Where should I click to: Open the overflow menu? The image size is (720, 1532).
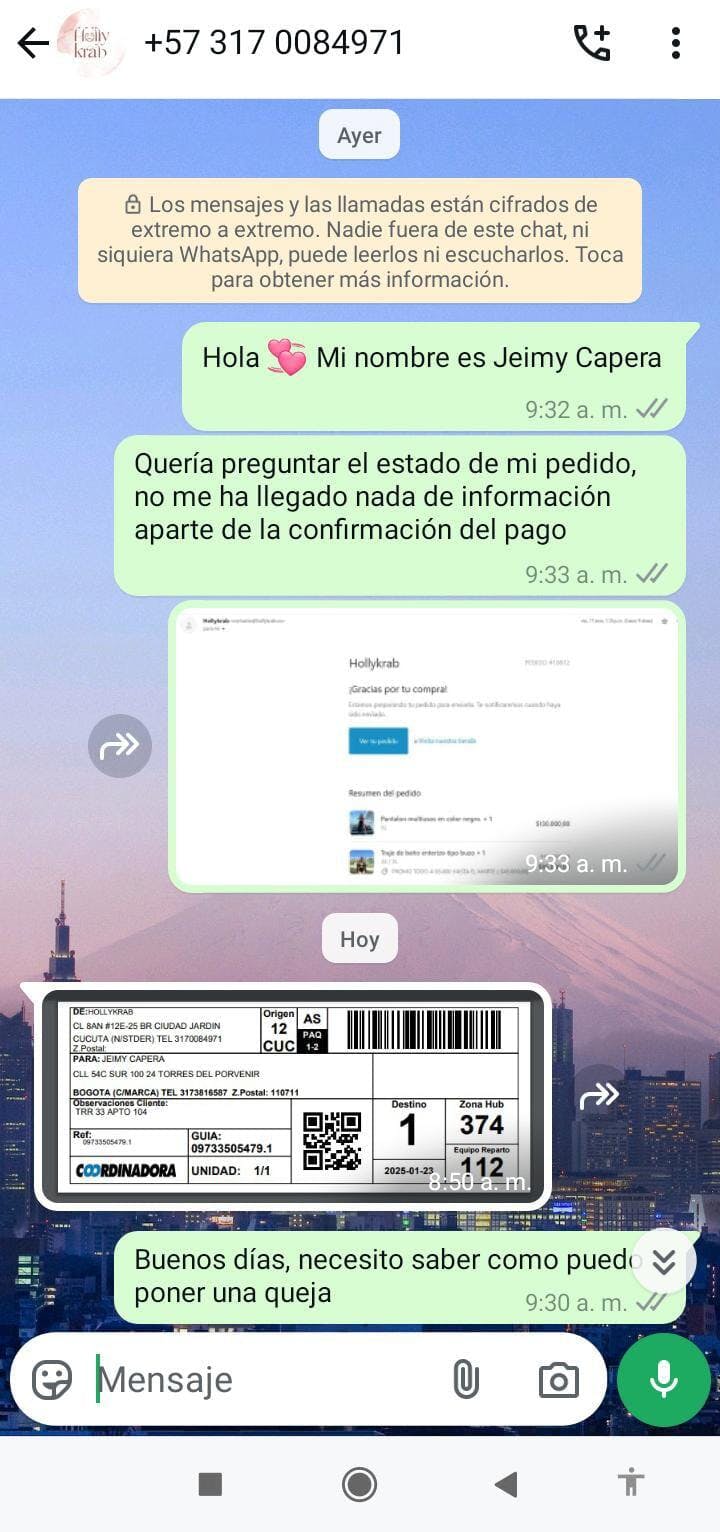point(676,43)
